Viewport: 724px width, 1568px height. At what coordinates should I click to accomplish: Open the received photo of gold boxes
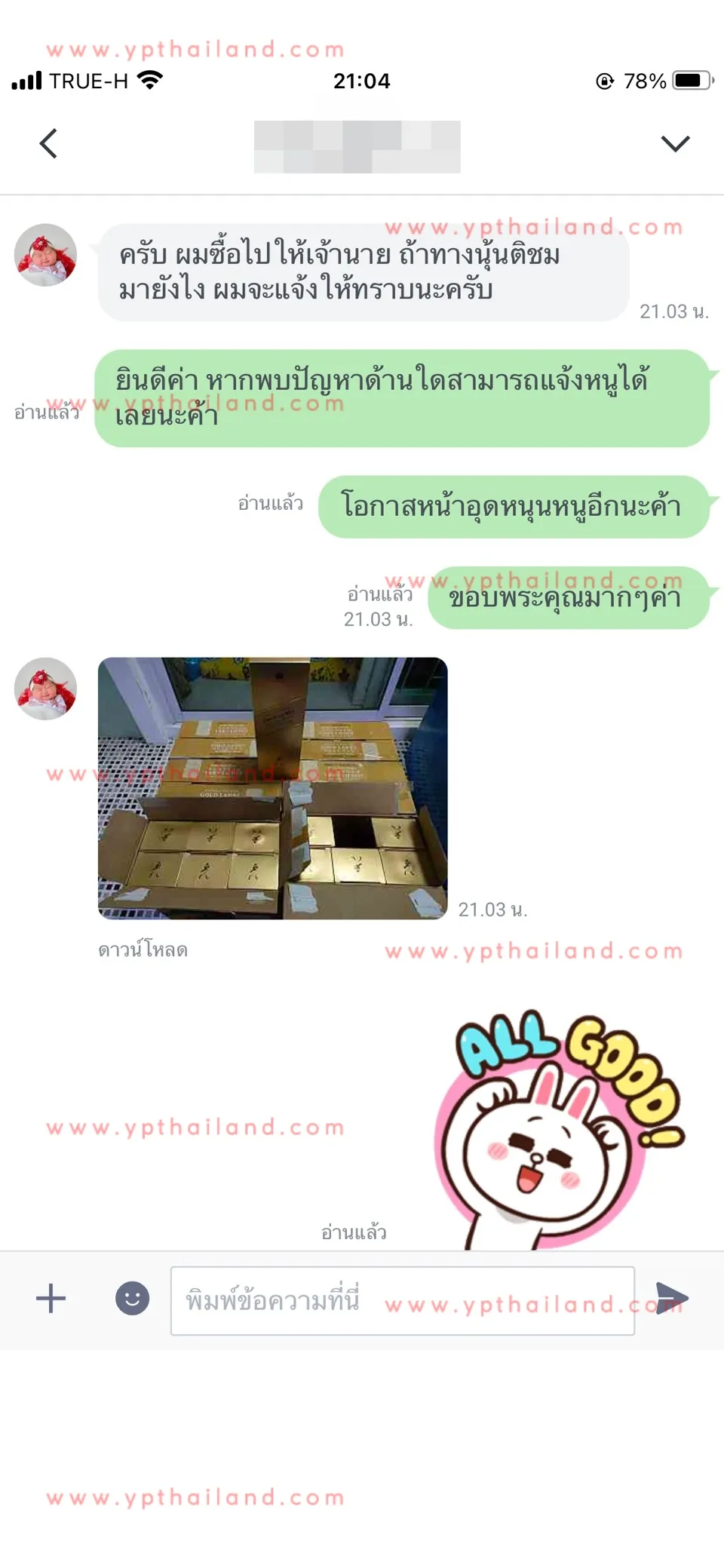[273, 788]
